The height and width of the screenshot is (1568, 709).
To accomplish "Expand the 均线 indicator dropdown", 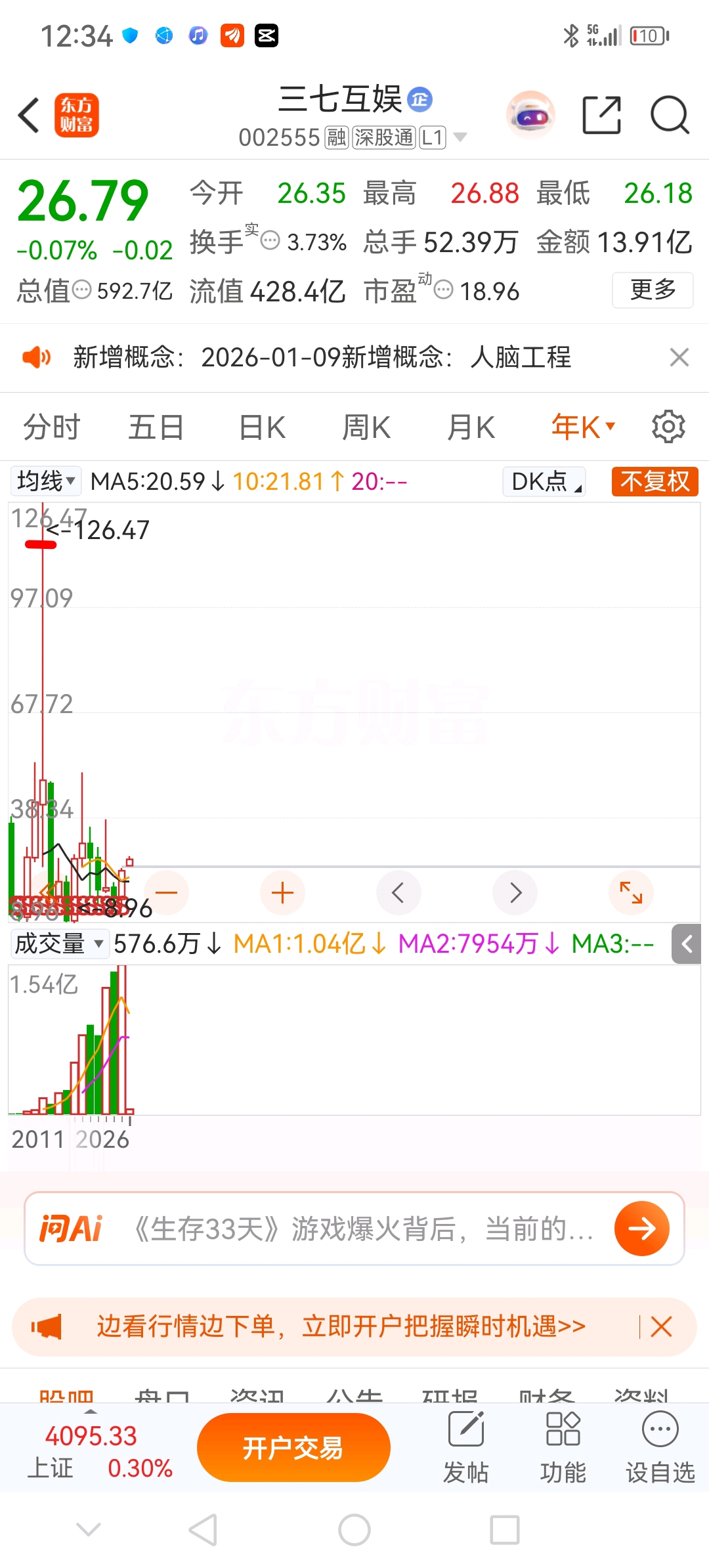I will tap(46, 481).
